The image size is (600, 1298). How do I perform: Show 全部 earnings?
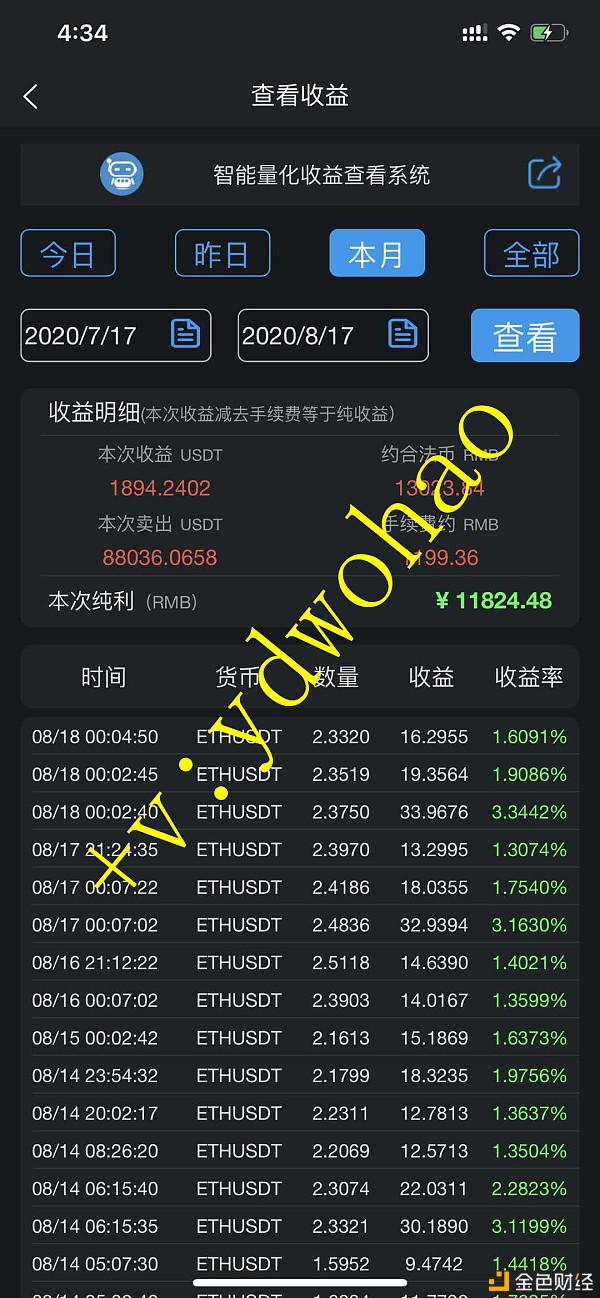[531, 253]
